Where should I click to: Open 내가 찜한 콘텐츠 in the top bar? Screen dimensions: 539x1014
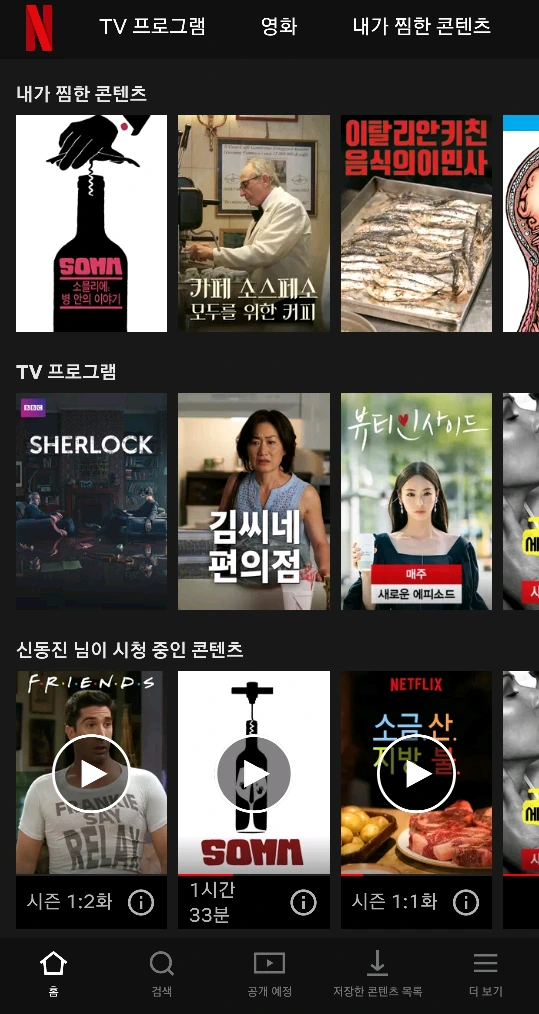pyautogui.click(x=421, y=27)
